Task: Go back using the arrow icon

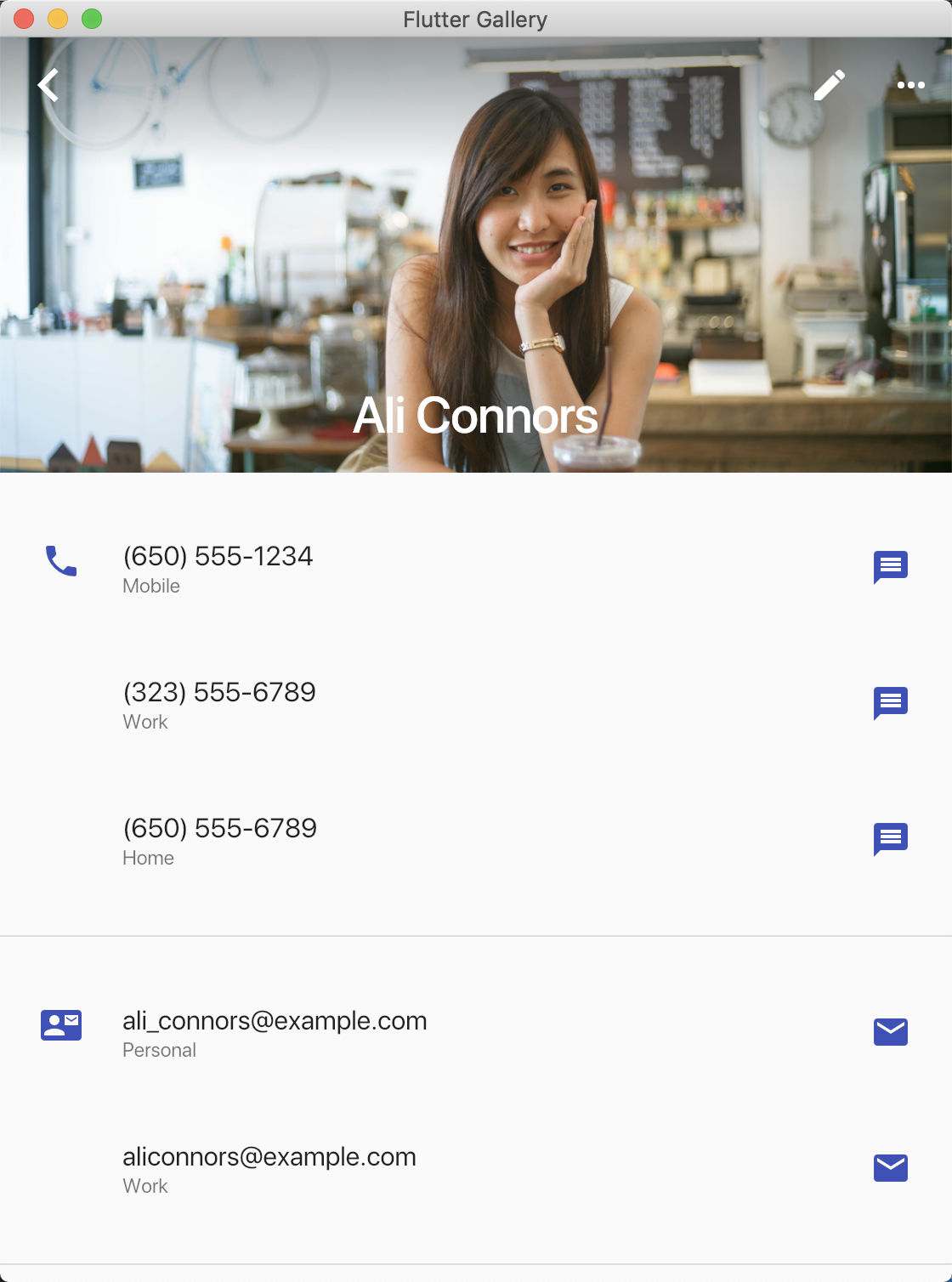Action: point(48,85)
